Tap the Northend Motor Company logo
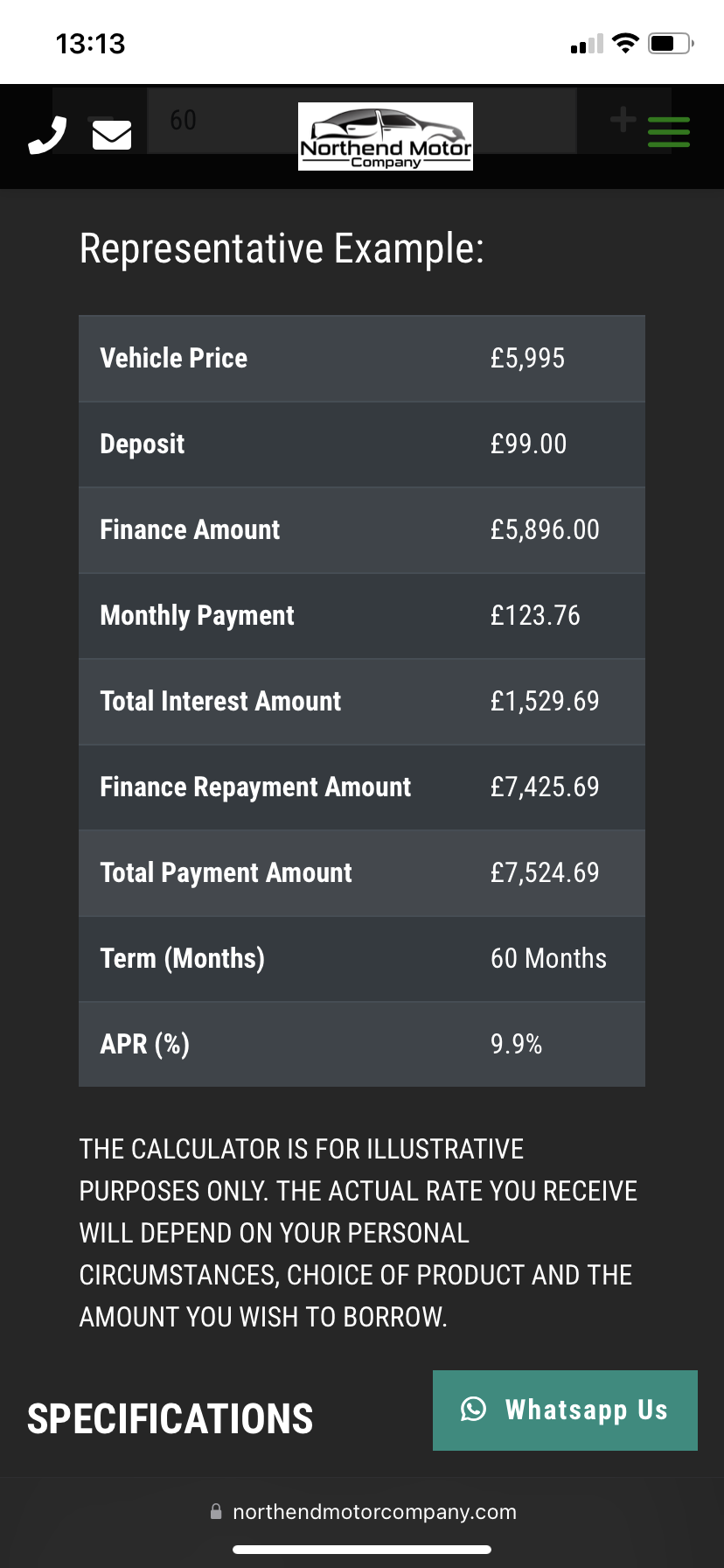The height and width of the screenshot is (1568, 724). tap(386, 136)
